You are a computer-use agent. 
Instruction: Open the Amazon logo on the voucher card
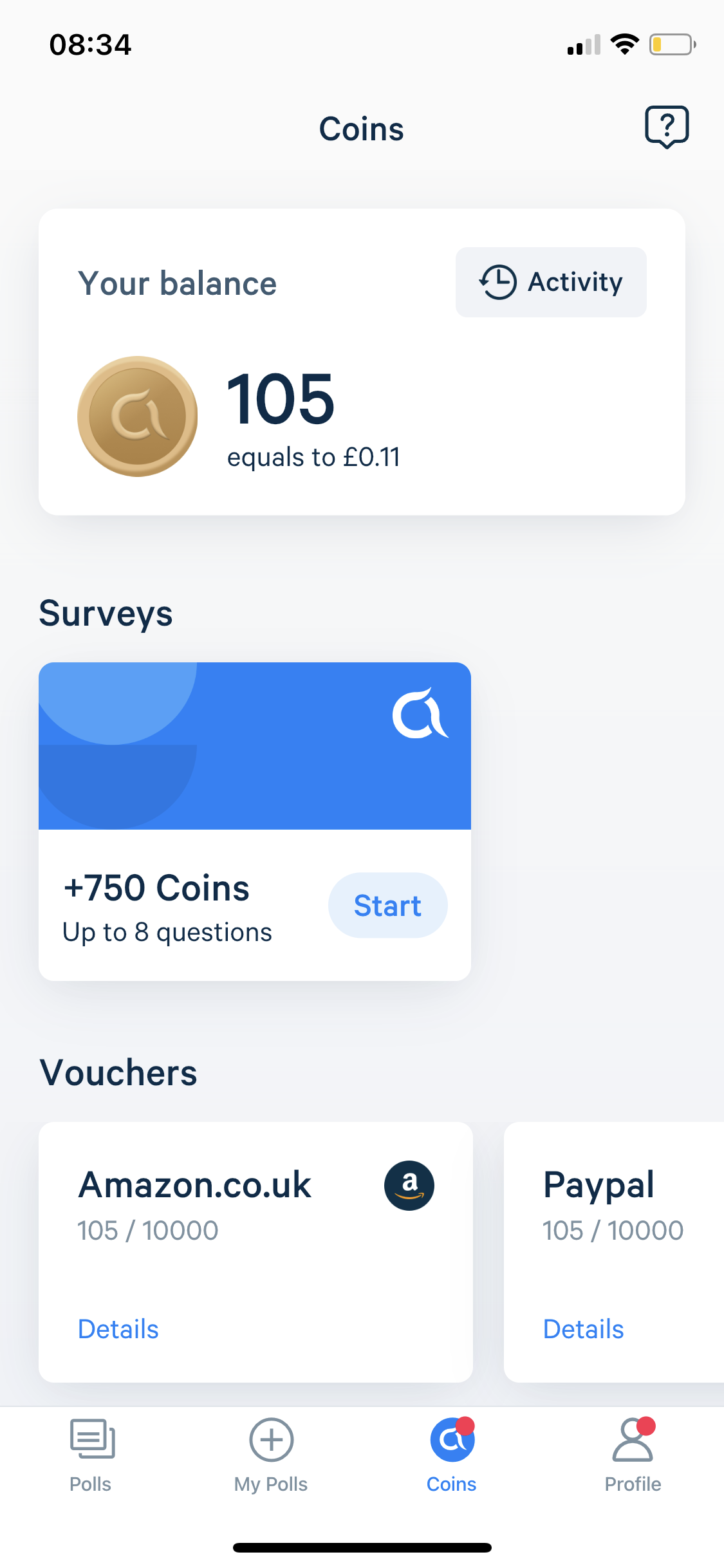coord(410,1185)
